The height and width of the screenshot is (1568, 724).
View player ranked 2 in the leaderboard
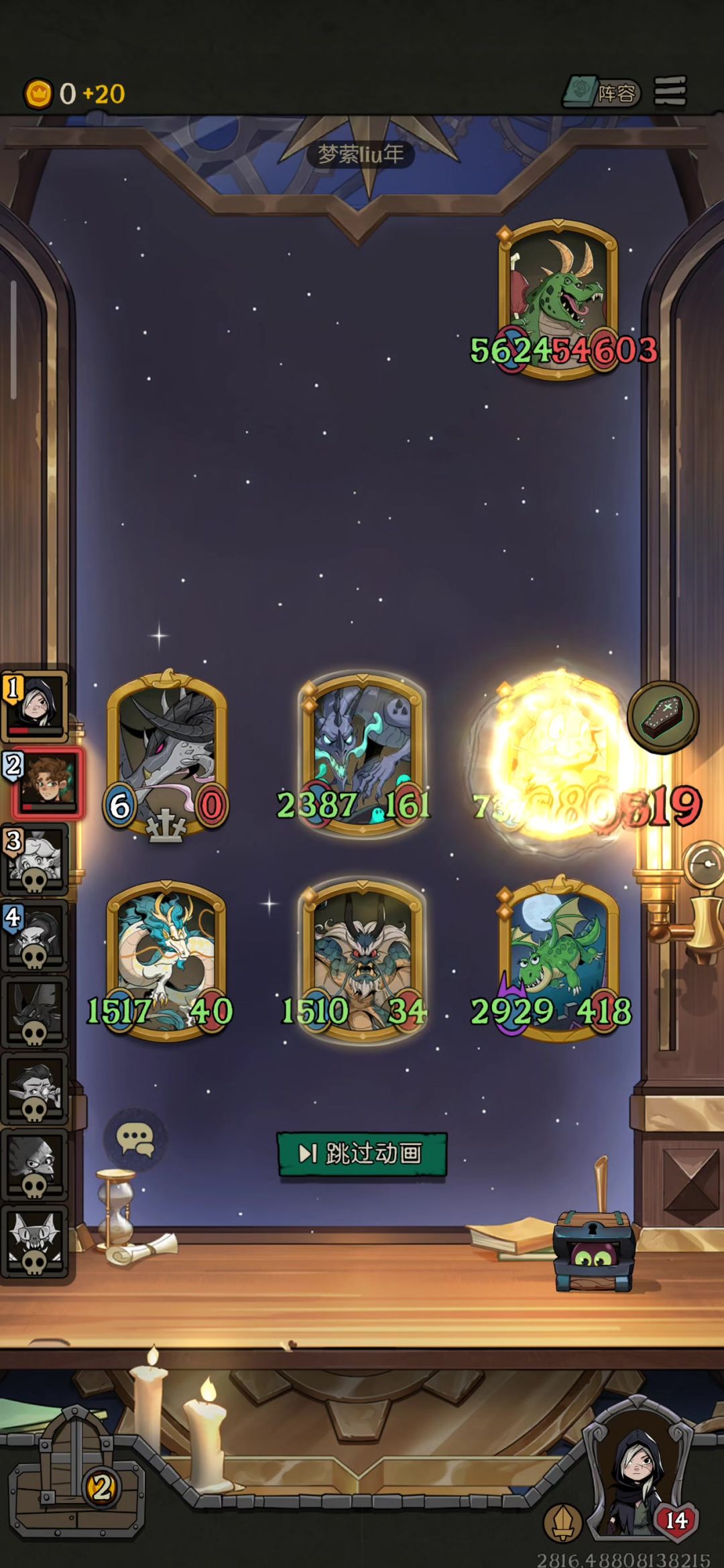pyautogui.click(x=47, y=783)
